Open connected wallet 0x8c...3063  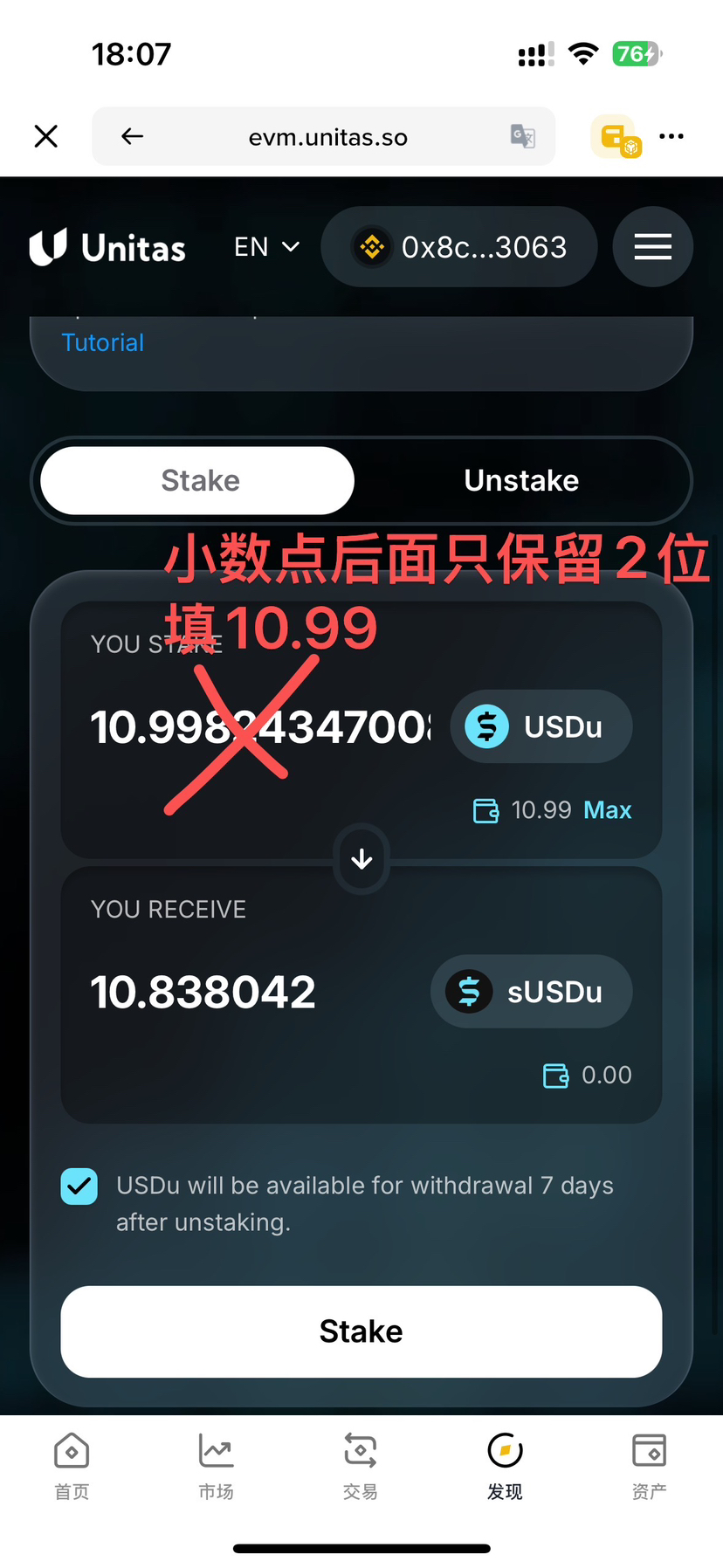point(459,247)
